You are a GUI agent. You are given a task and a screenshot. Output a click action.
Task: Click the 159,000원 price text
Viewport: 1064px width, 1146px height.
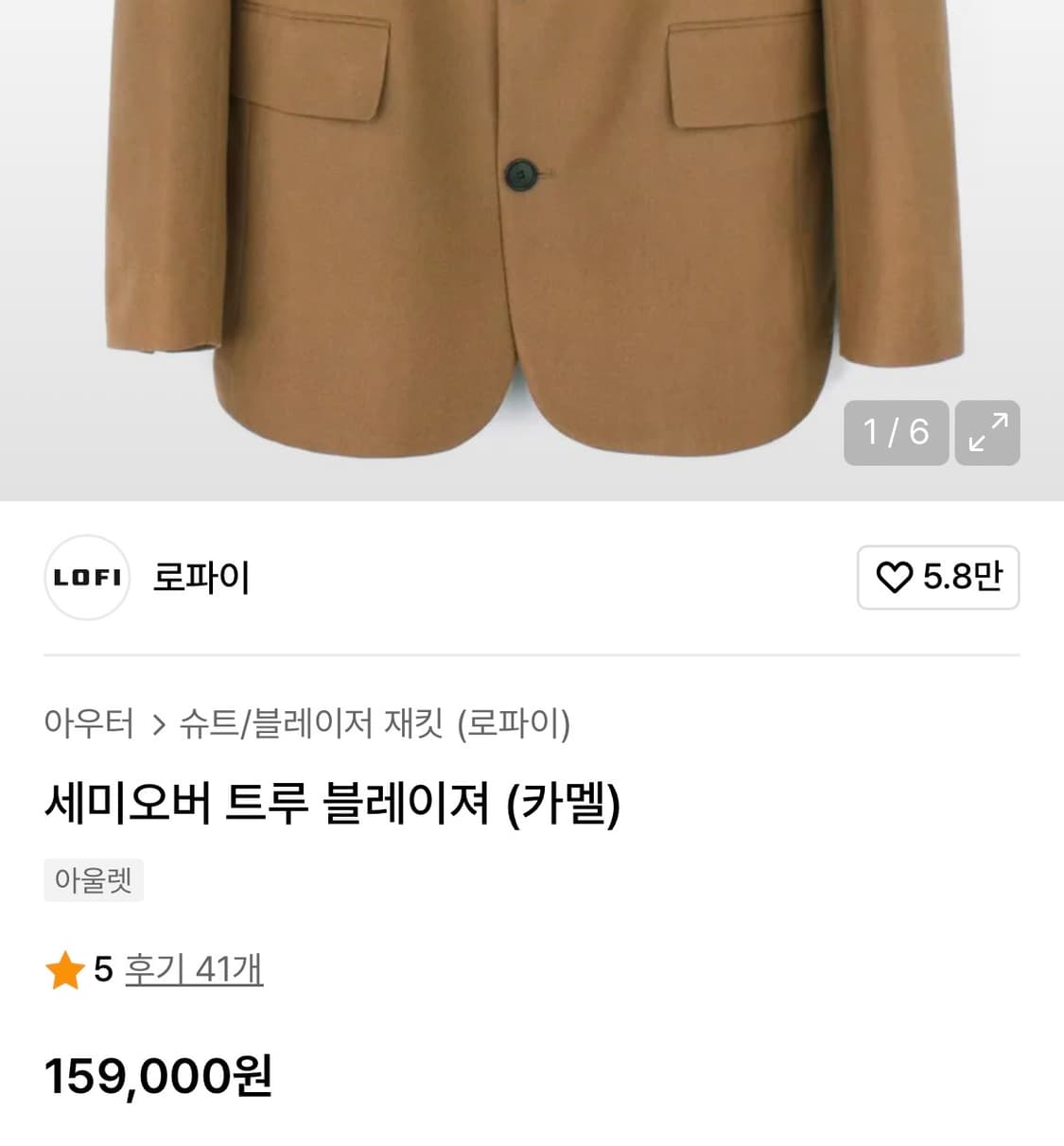click(x=157, y=1074)
